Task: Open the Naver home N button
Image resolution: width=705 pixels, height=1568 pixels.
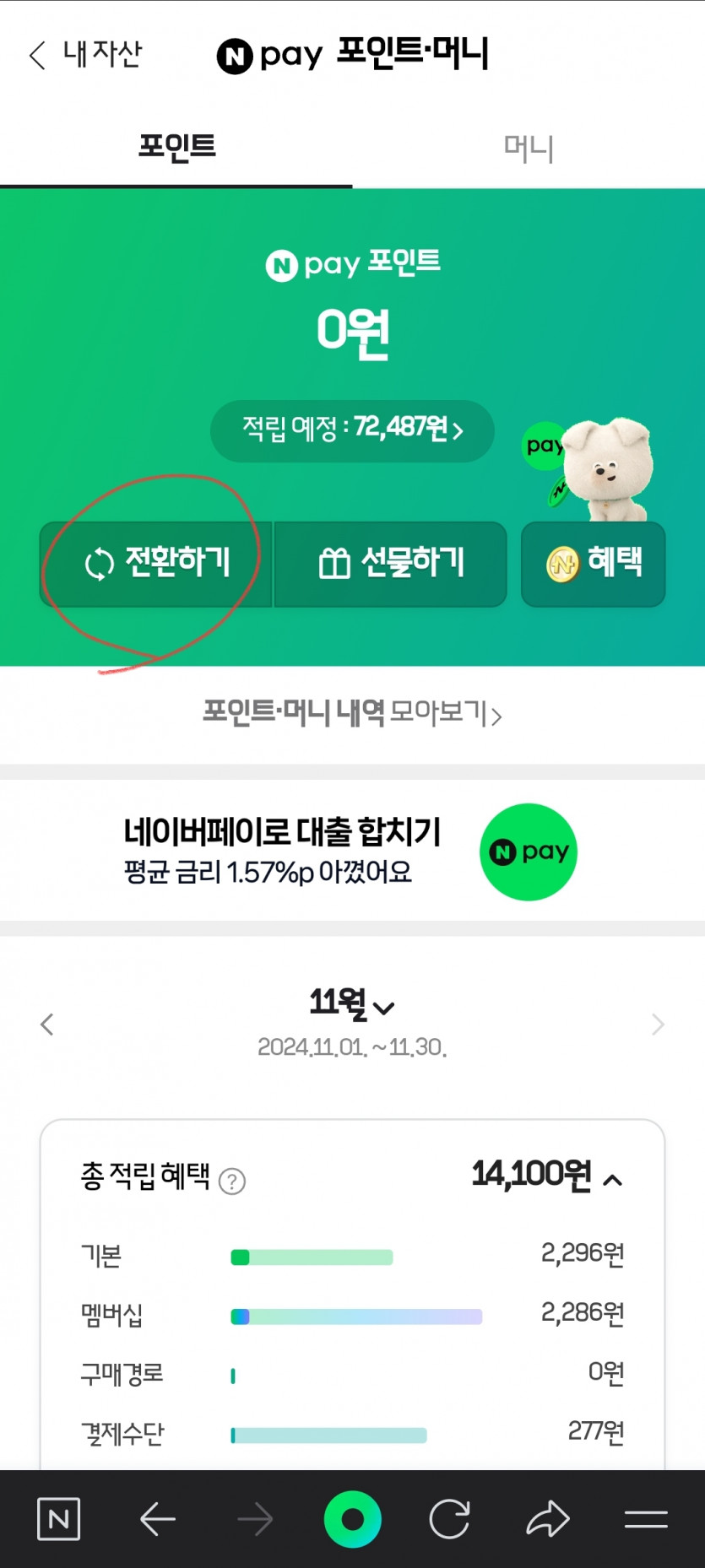Action: click(59, 1519)
